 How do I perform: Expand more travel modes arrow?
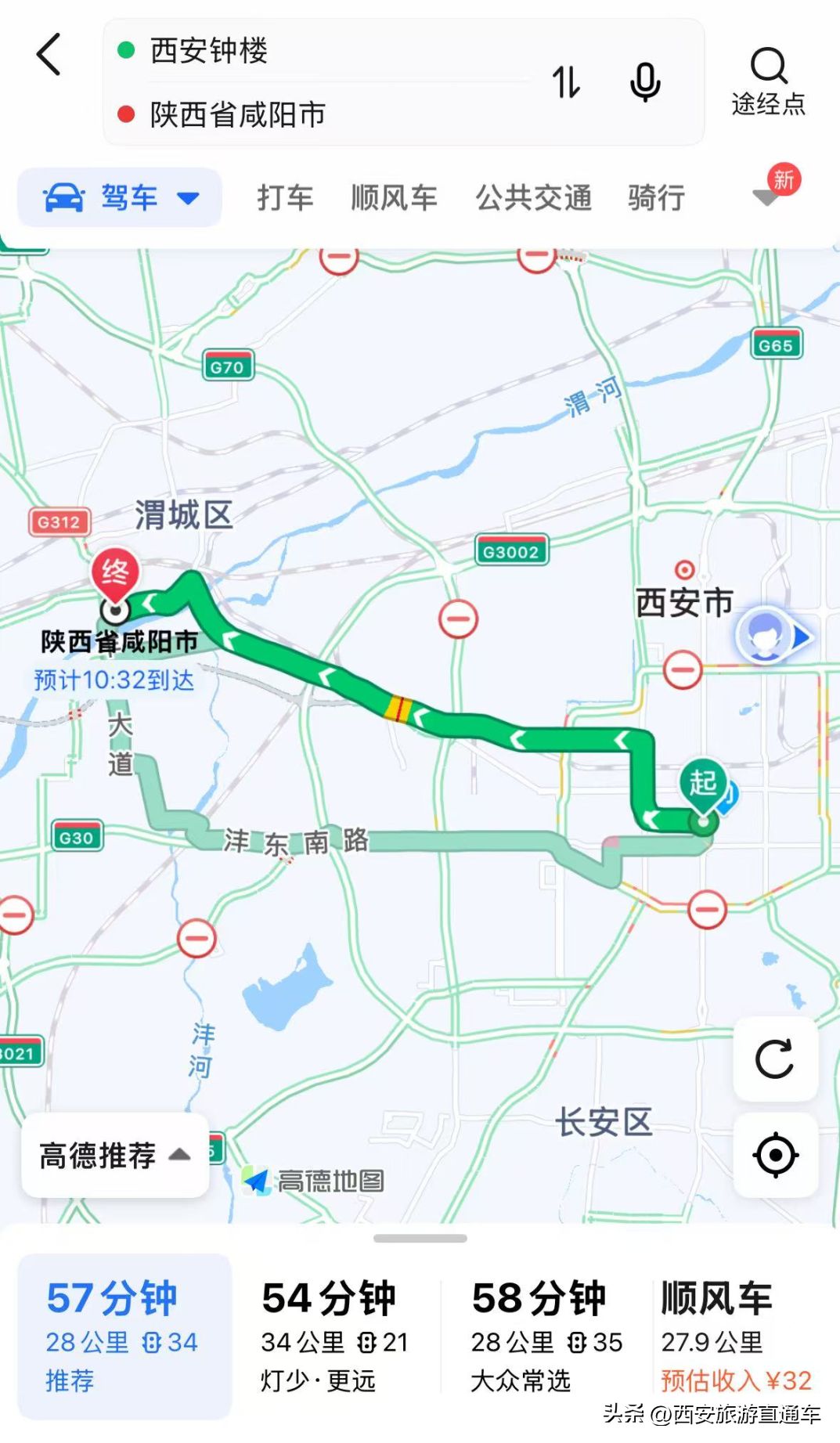pyautogui.click(x=766, y=196)
